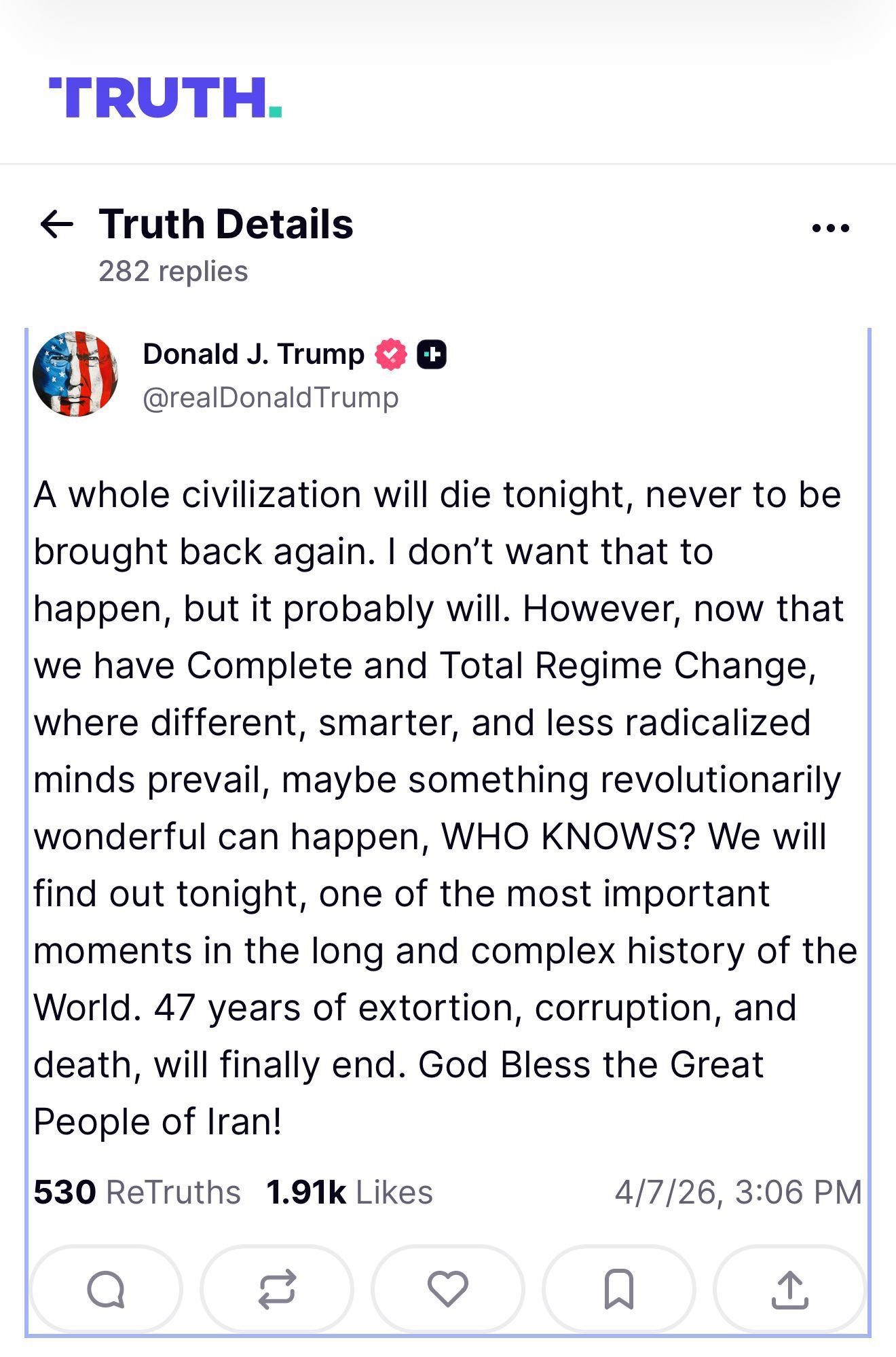Image resolution: width=896 pixels, height=1357 pixels.
Task: Go back using the arrow icon
Action: (x=57, y=225)
